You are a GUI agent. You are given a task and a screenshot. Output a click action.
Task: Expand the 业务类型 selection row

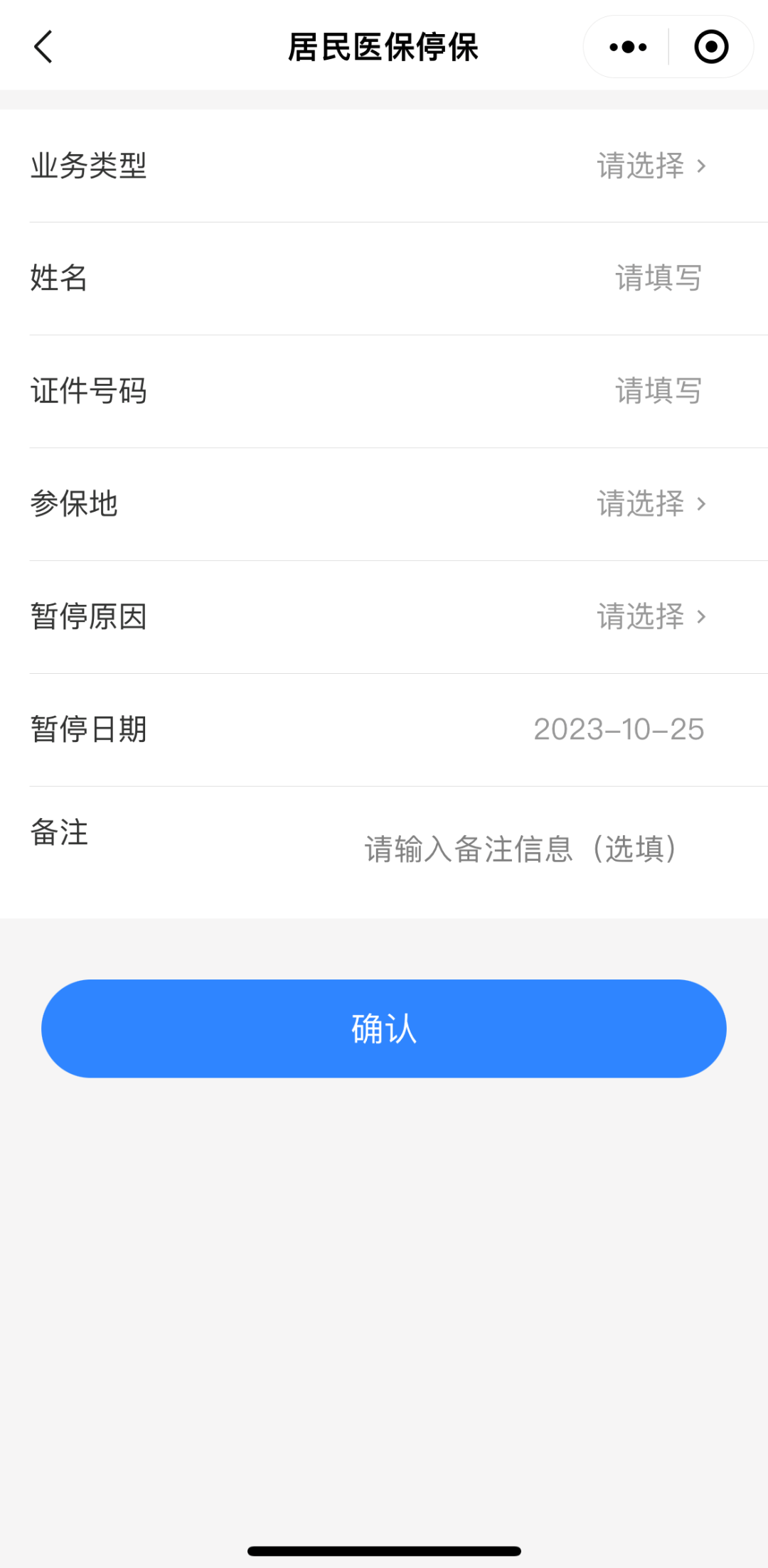pos(384,166)
